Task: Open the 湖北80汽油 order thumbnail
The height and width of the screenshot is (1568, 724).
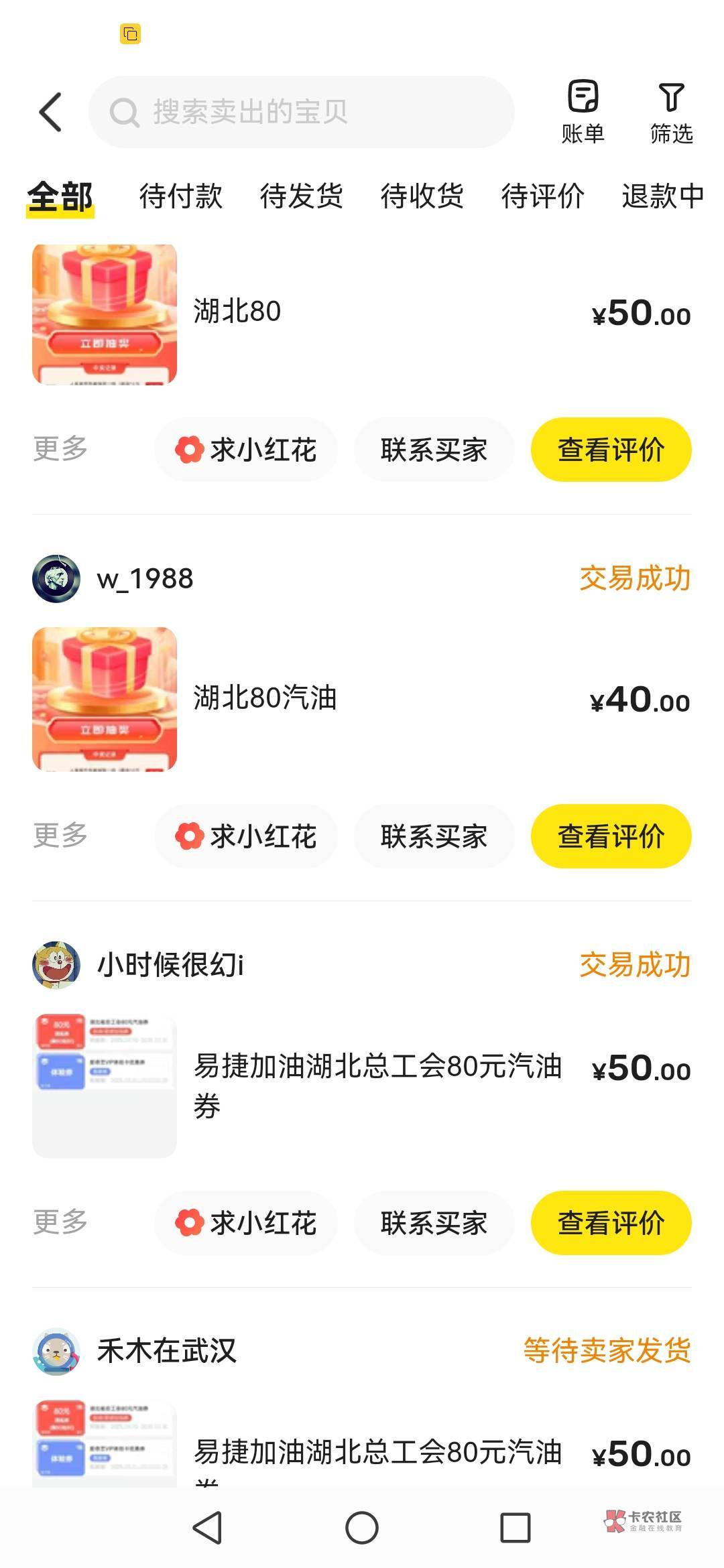Action: pos(105,699)
